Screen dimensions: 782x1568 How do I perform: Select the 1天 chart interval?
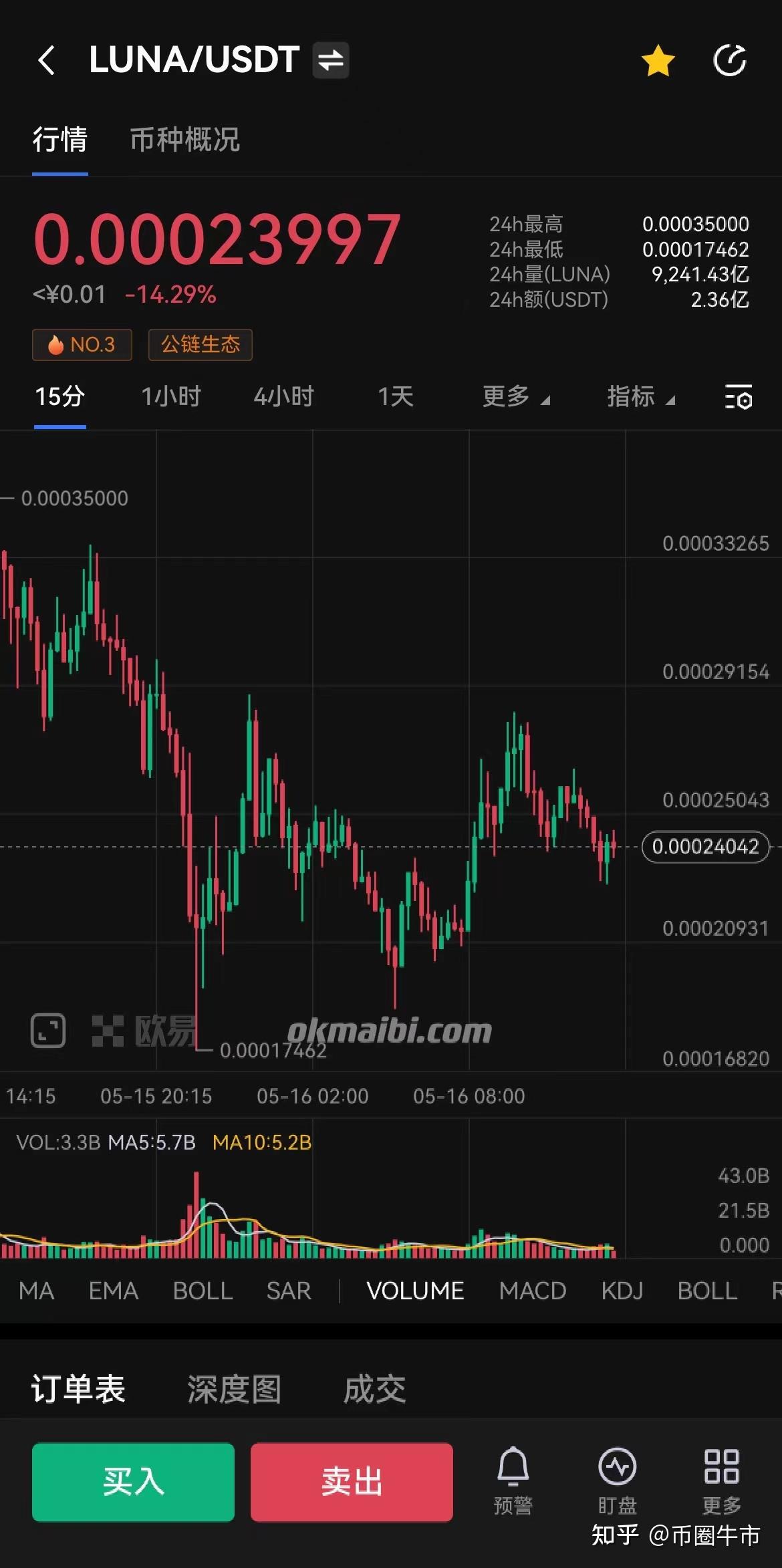(x=396, y=397)
